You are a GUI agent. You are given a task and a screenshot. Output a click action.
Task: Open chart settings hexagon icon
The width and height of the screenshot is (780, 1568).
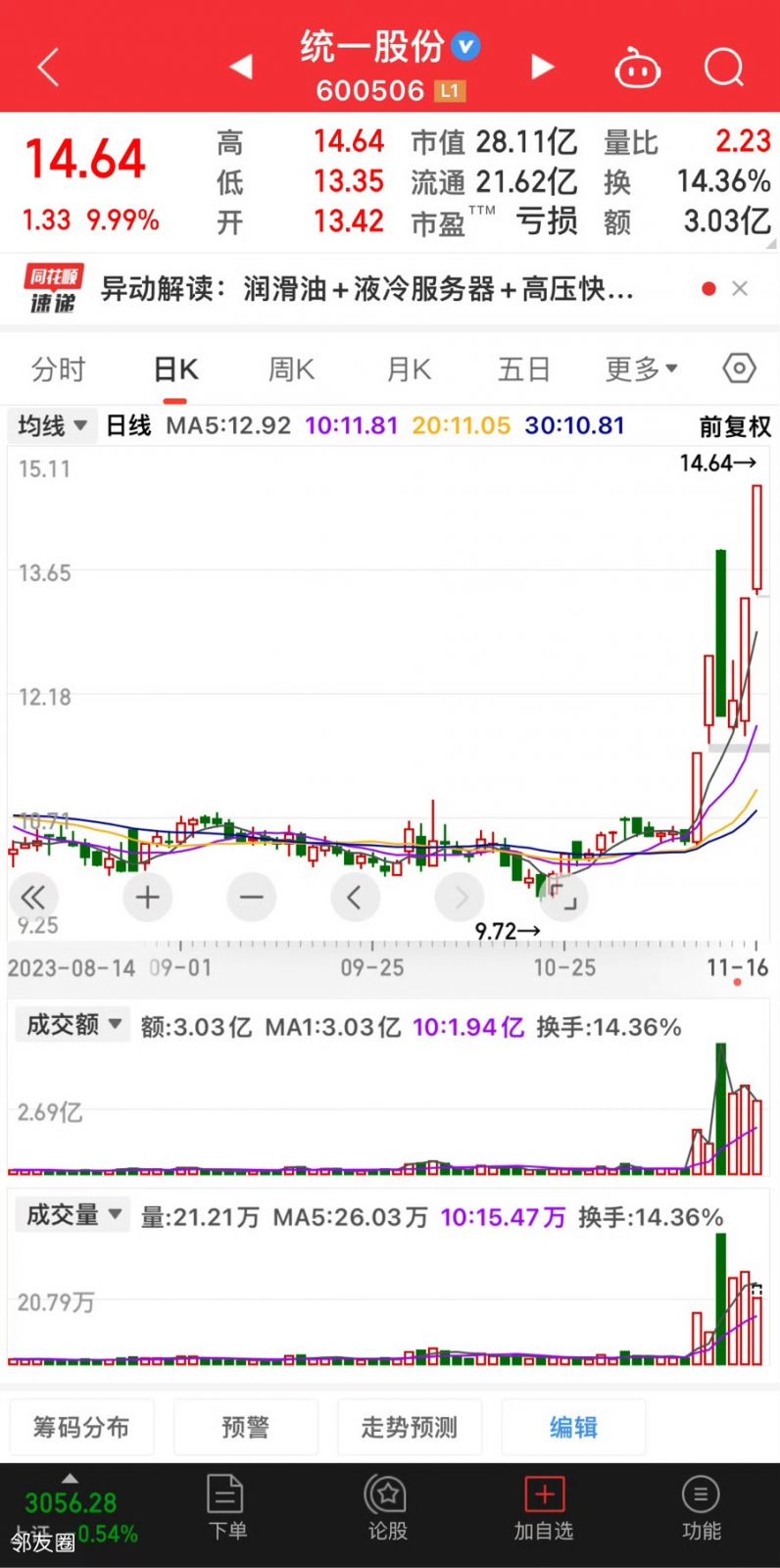pos(739,368)
